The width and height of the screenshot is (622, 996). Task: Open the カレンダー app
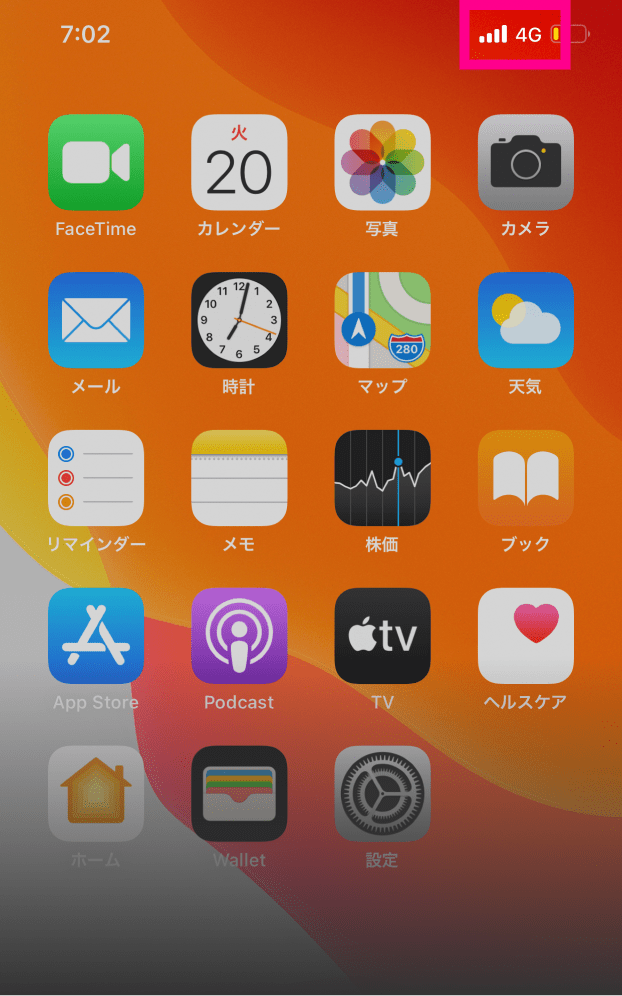[x=239, y=162]
